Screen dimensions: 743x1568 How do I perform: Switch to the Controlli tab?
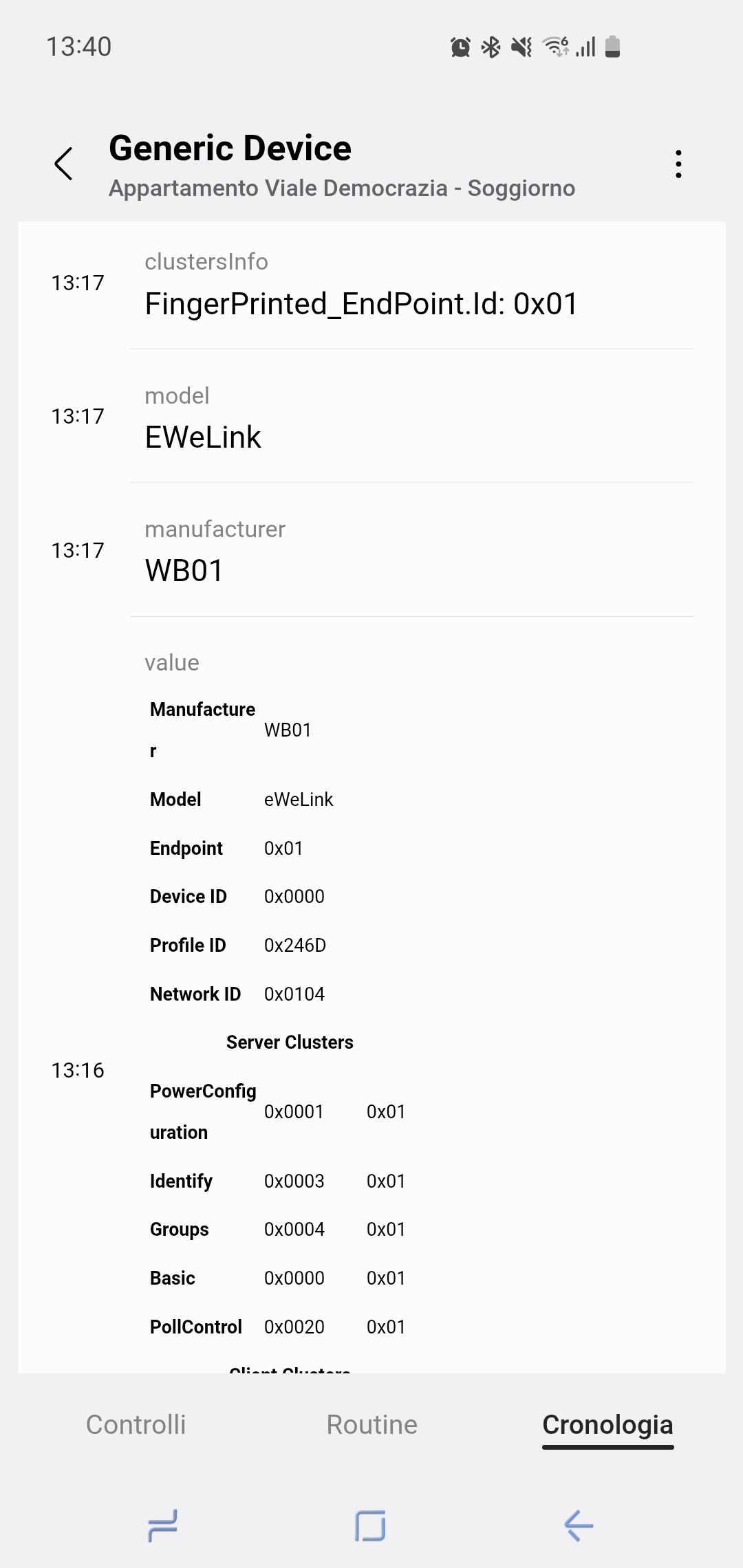tap(136, 1424)
